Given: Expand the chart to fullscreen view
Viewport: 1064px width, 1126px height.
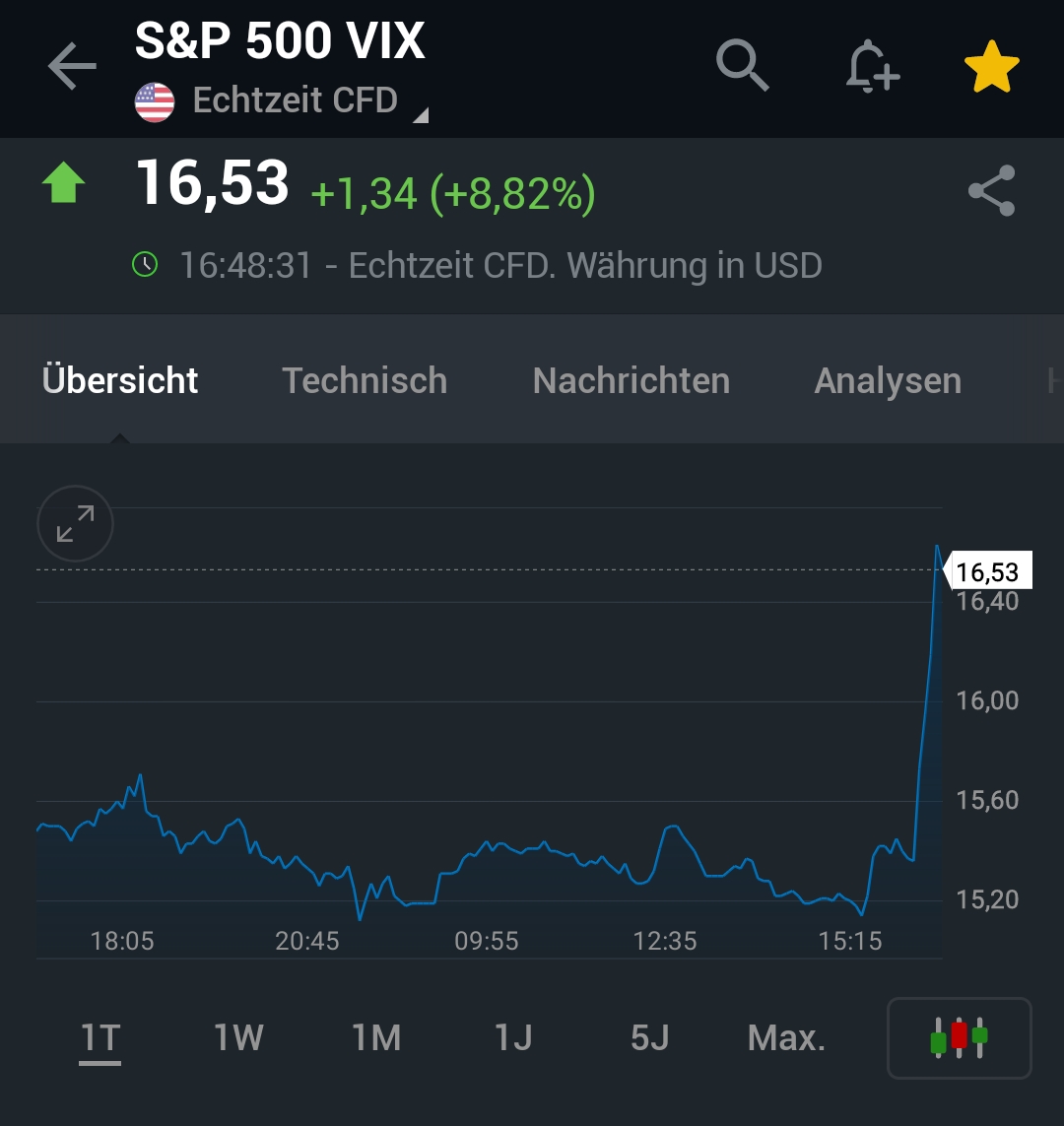Looking at the screenshot, I should 75,524.
